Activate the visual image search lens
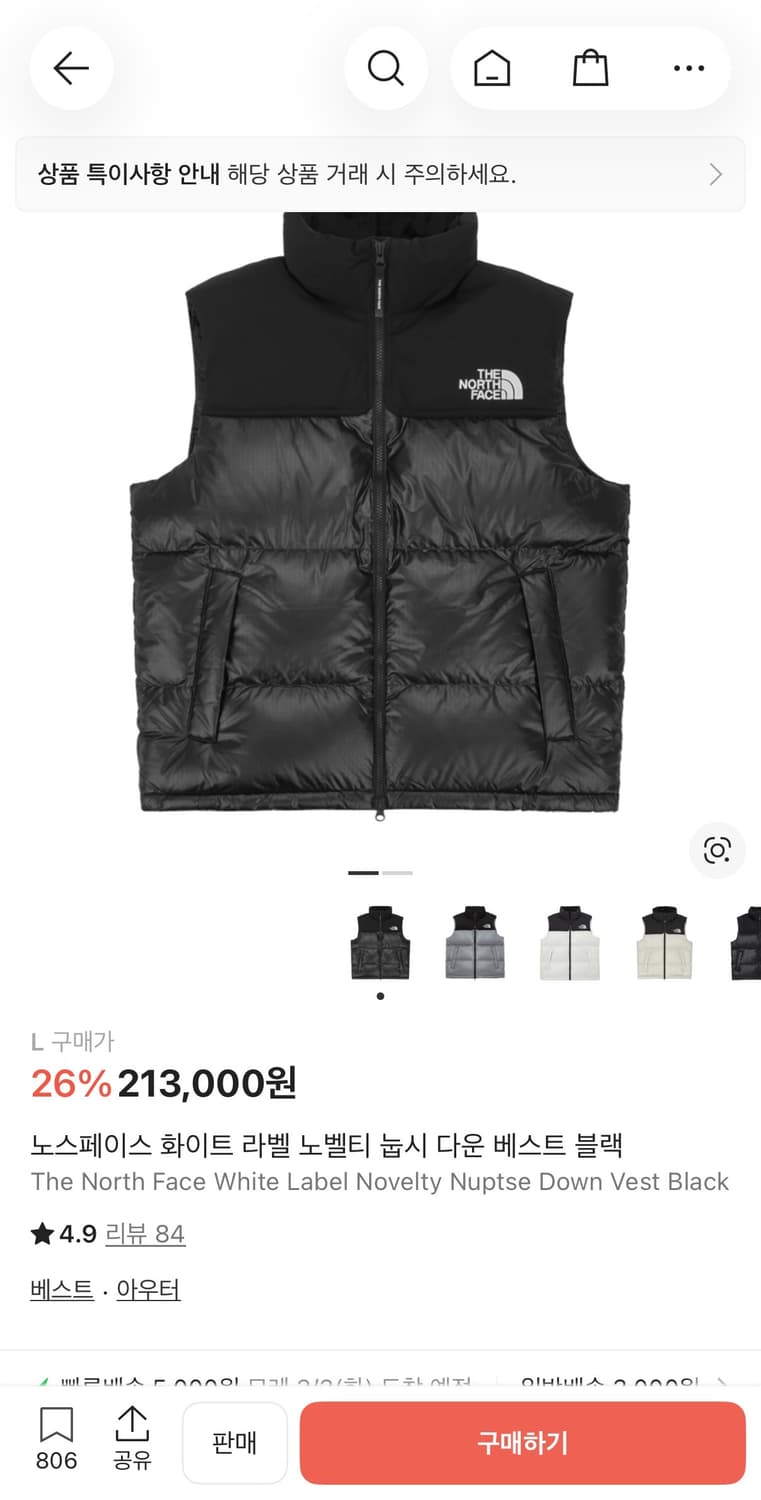 717,851
